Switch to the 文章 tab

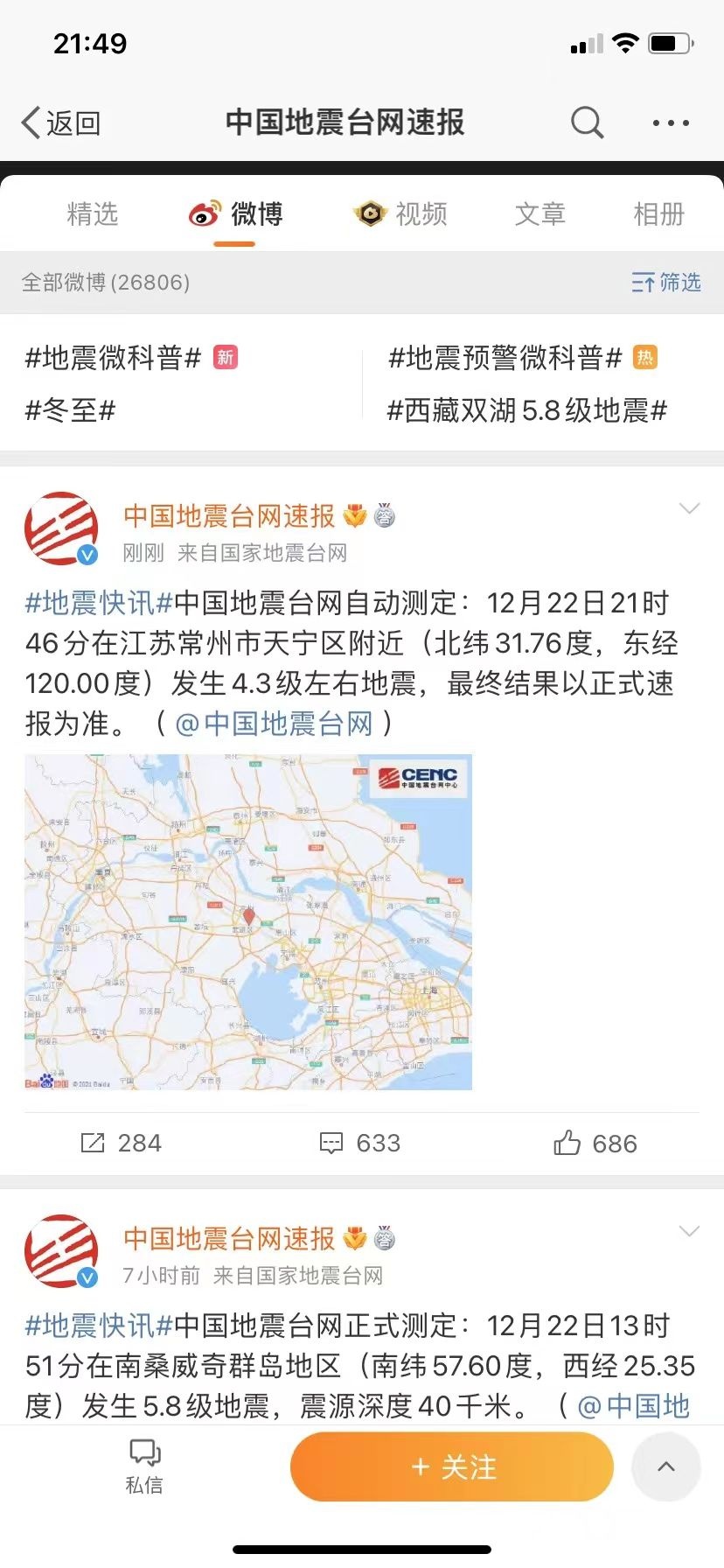pos(540,213)
